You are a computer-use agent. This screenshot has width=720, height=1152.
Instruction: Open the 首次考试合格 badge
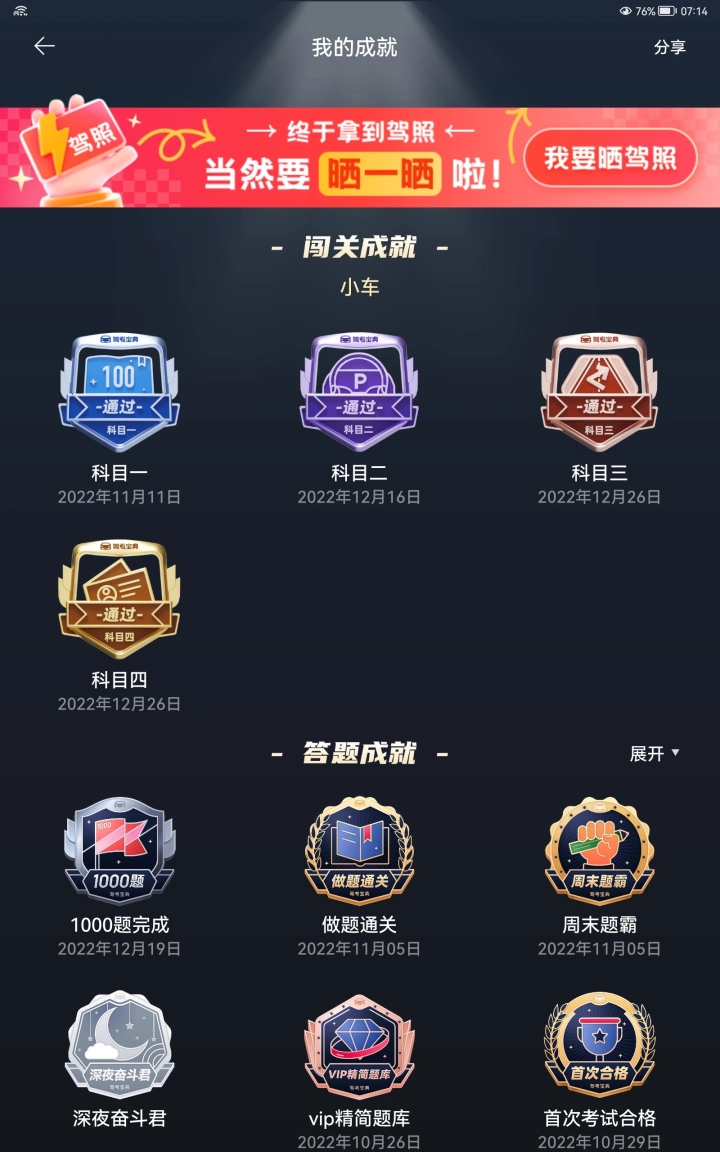[599, 1045]
